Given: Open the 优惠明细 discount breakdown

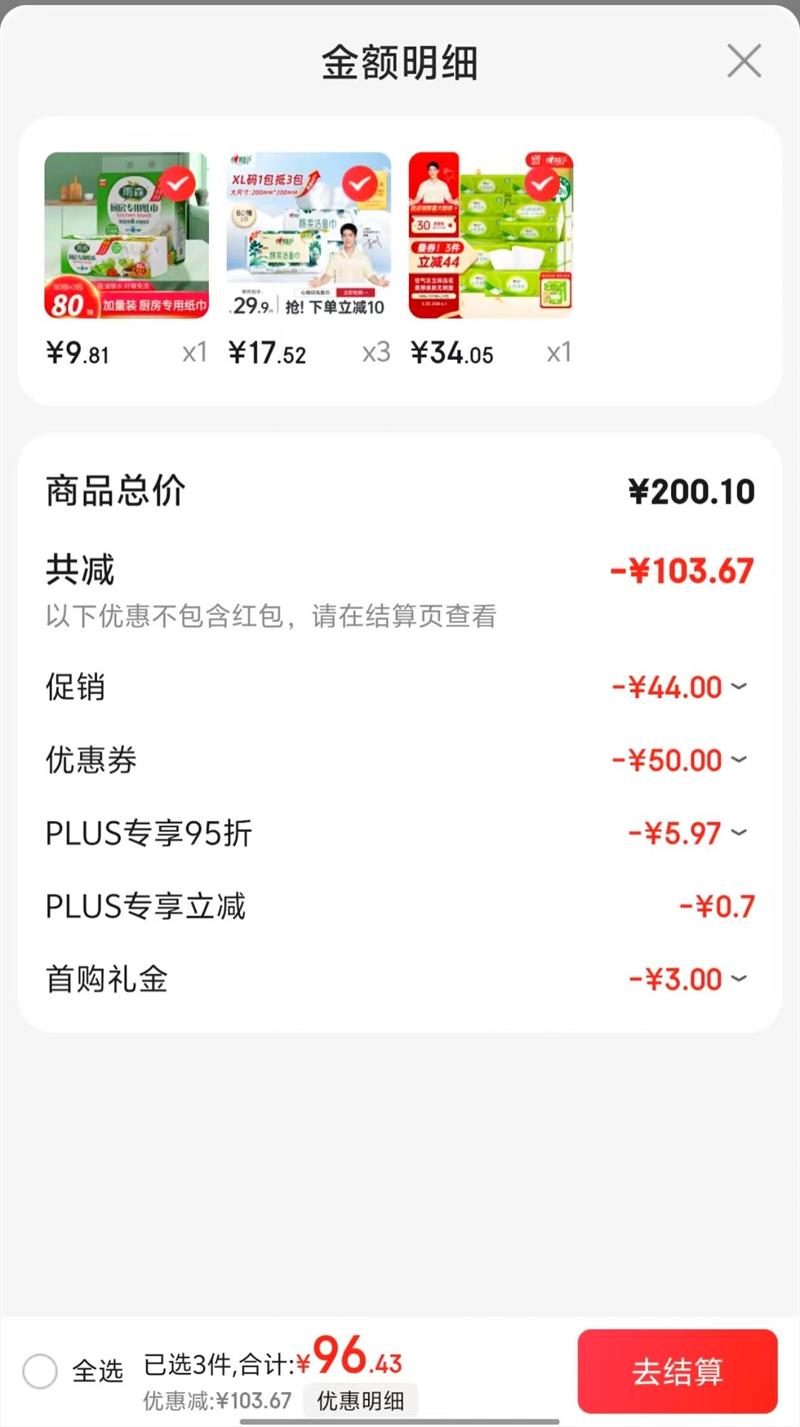Looking at the screenshot, I should click(x=361, y=1400).
